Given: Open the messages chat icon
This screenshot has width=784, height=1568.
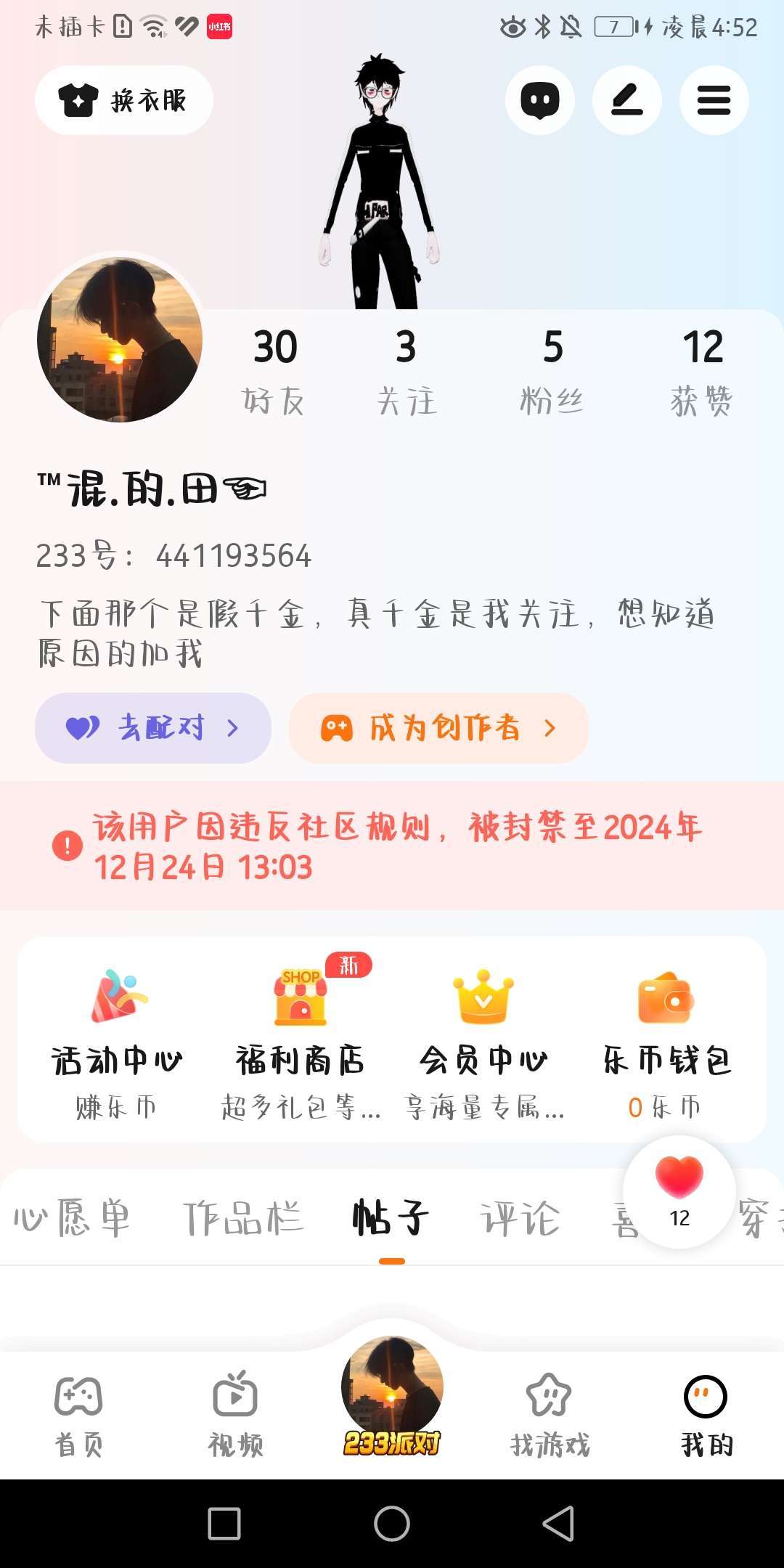Looking at the screenshot, I should pos(540,100).
